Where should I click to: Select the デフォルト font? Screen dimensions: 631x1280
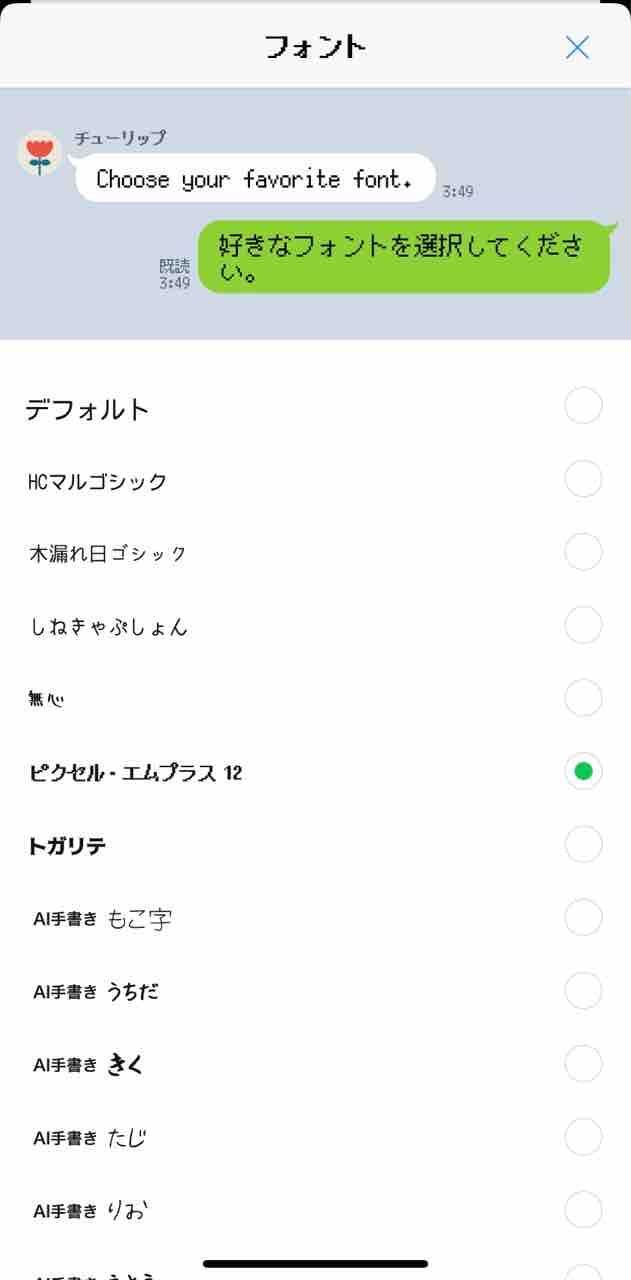click(x=583, y=407)
